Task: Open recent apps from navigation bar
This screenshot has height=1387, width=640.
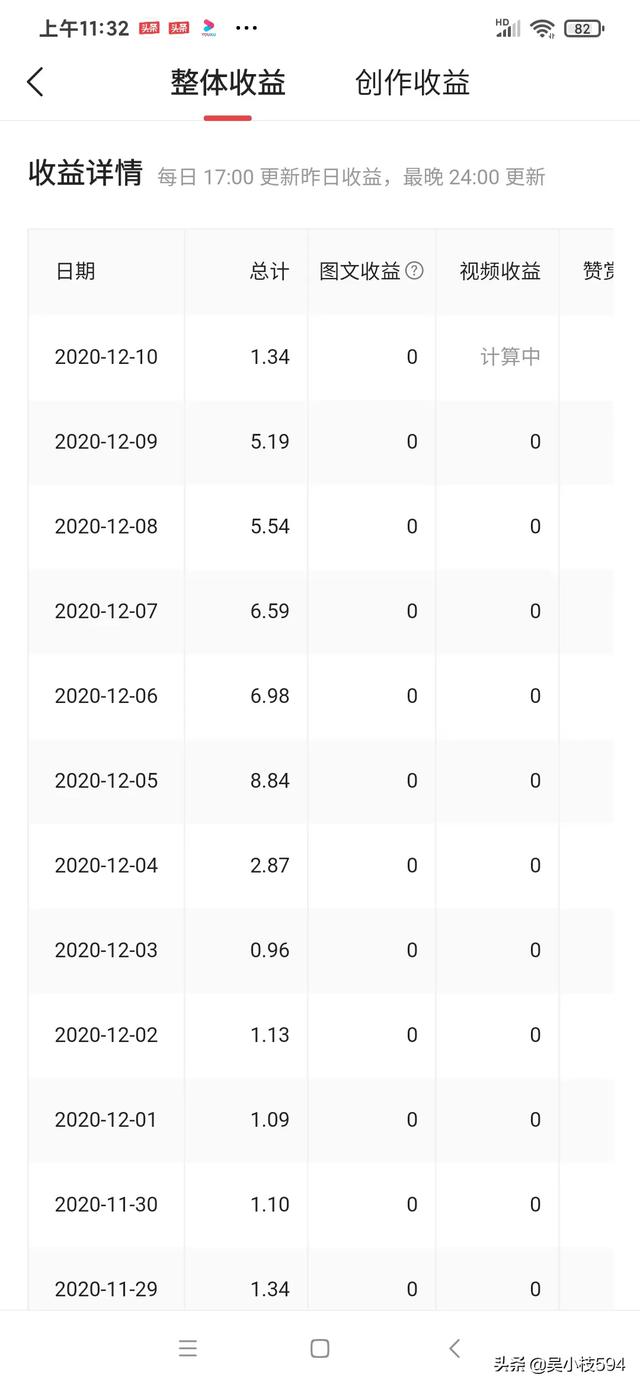Action: coord(188,1348)
